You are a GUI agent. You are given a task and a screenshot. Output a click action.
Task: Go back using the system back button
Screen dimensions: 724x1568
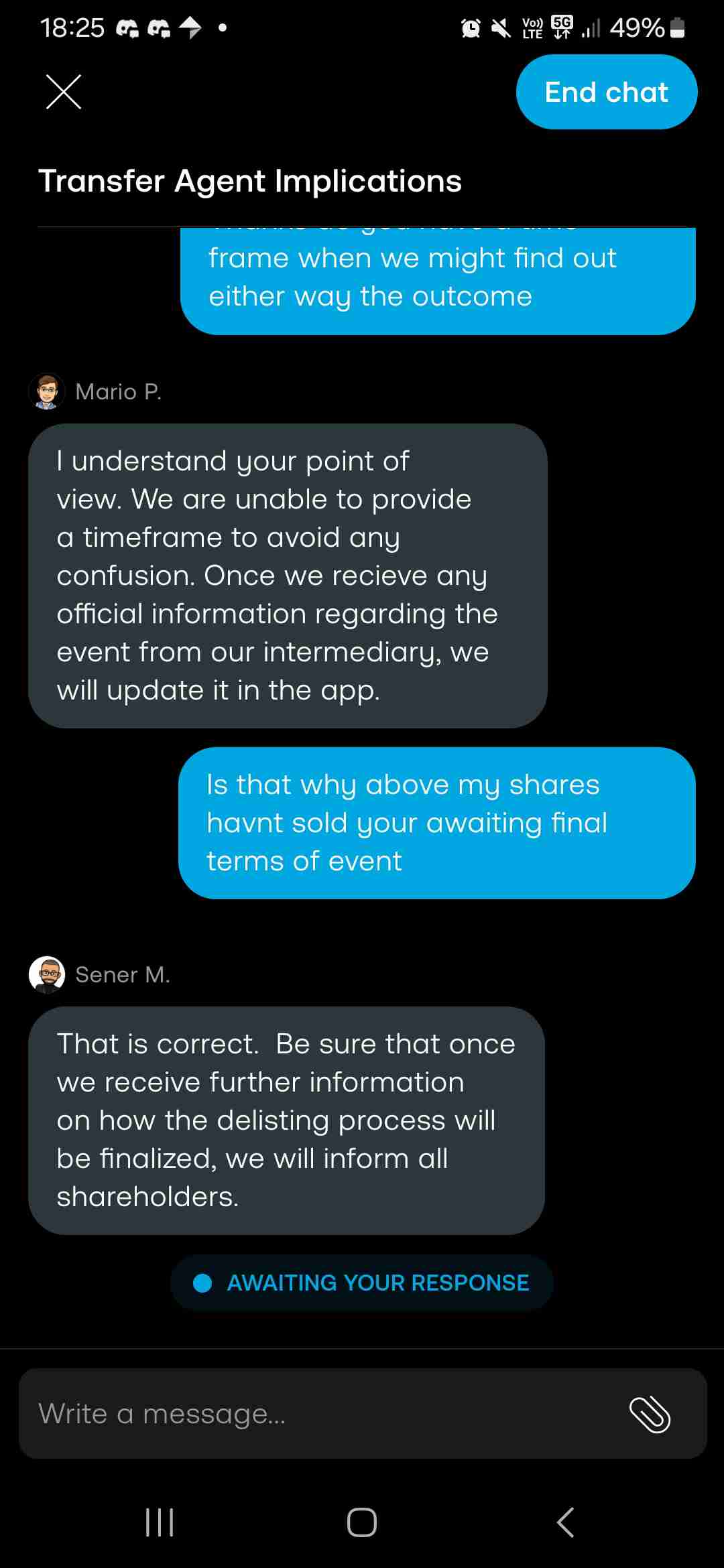pos(565,1522)
